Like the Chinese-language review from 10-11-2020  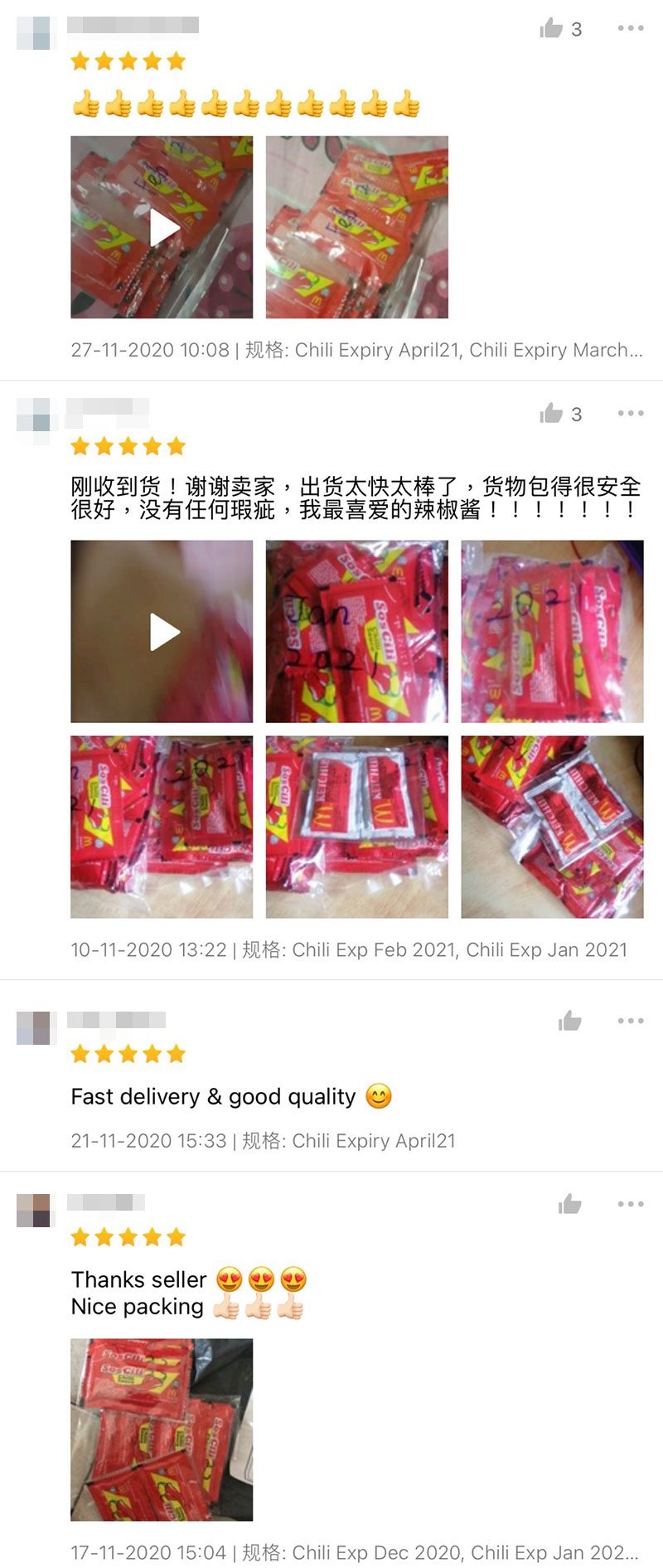click(x=552, y=414)
